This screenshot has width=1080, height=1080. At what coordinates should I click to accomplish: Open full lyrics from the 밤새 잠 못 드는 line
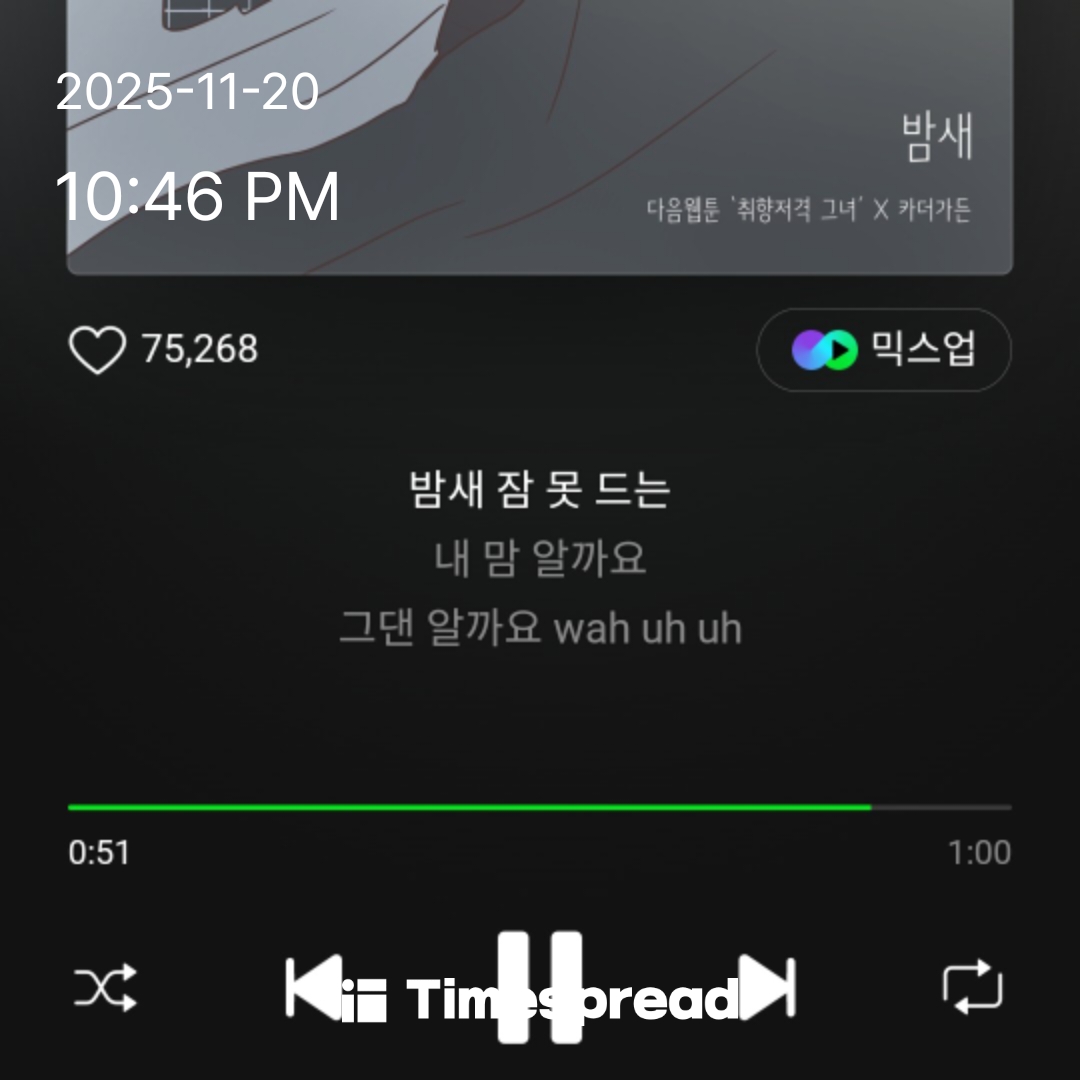coord(540,490)
